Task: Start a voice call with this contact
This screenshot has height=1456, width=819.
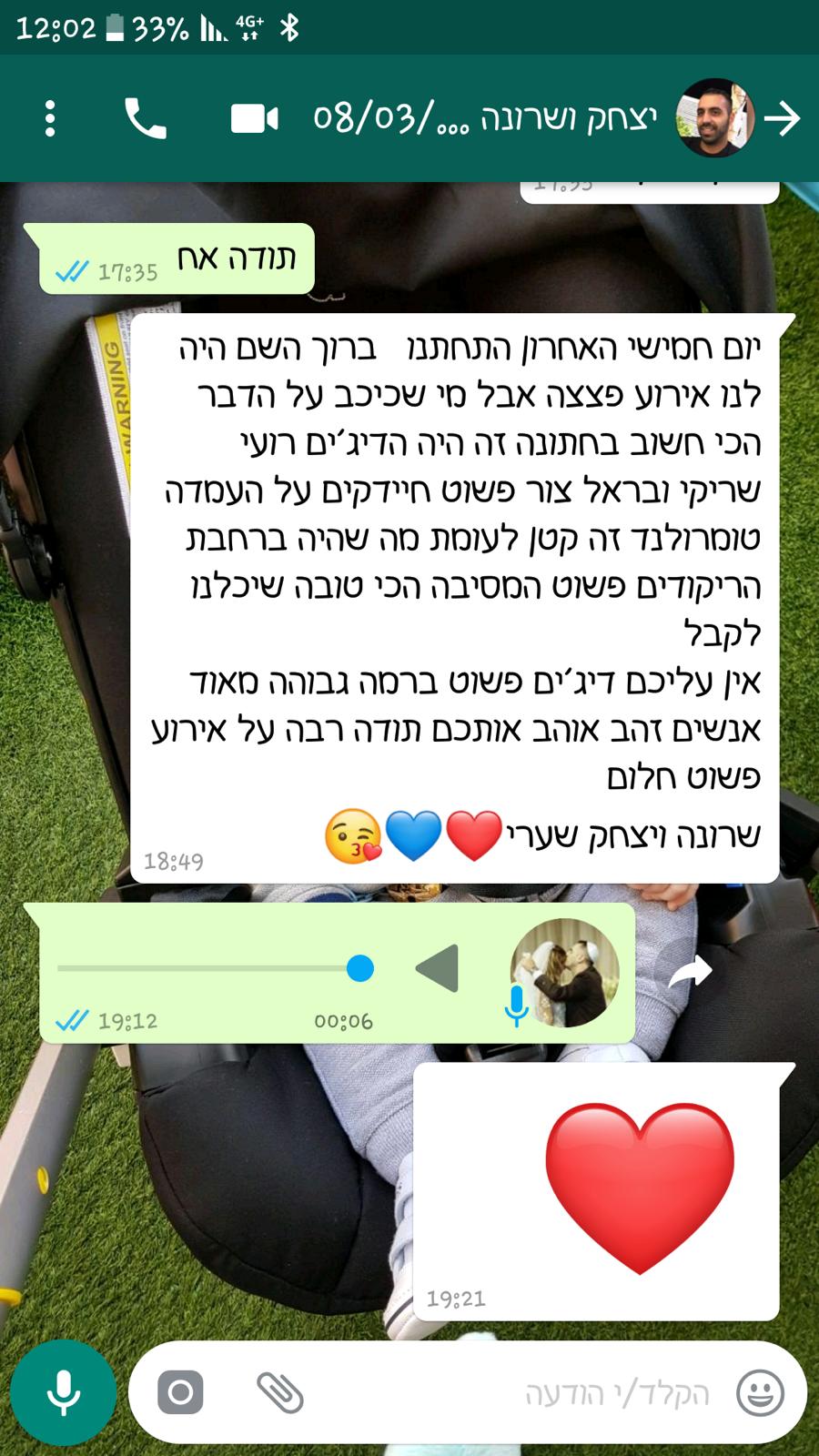Action: point(146,118)
